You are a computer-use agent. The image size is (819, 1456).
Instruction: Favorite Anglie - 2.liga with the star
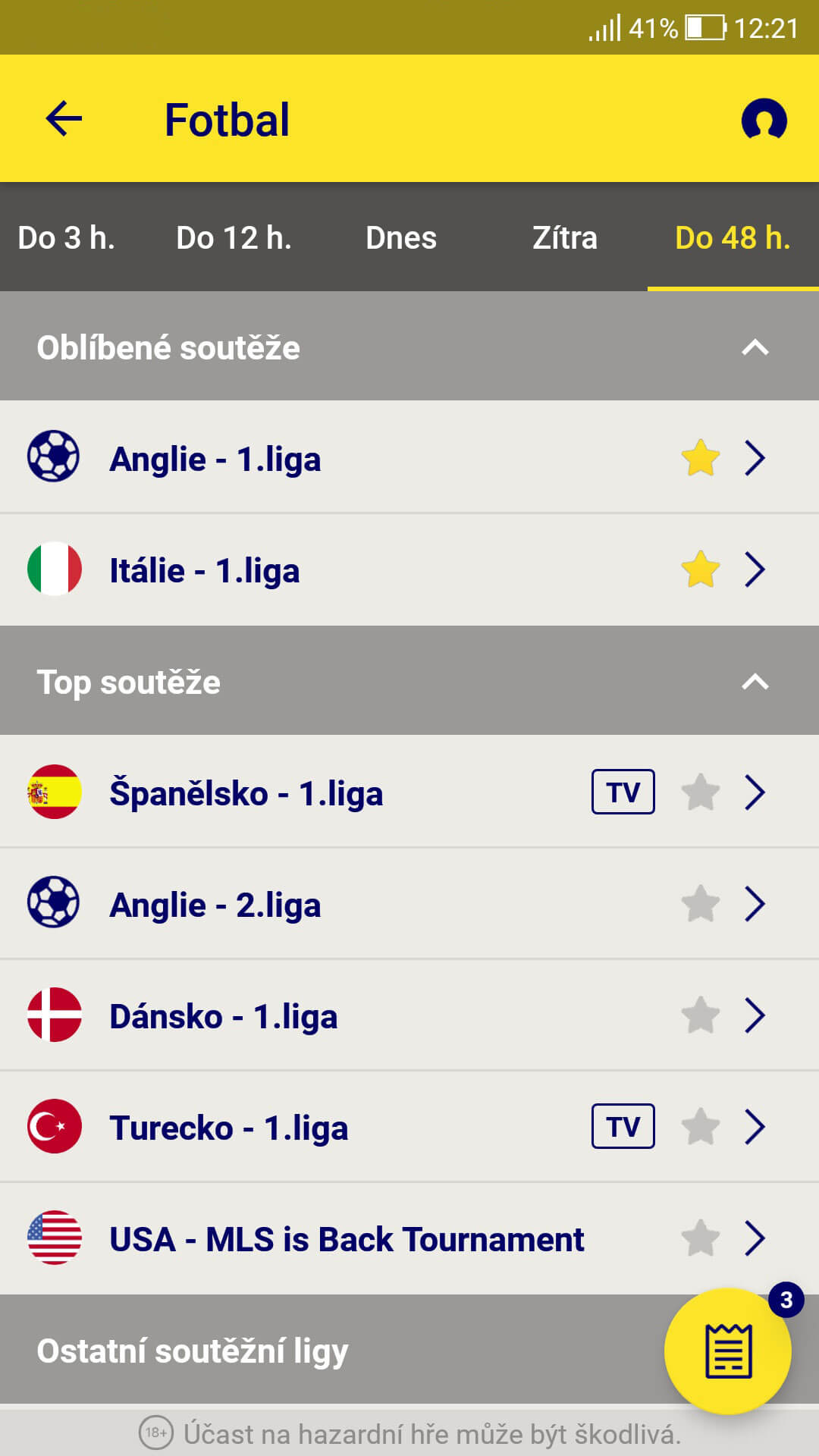click(x=701, y=903)
